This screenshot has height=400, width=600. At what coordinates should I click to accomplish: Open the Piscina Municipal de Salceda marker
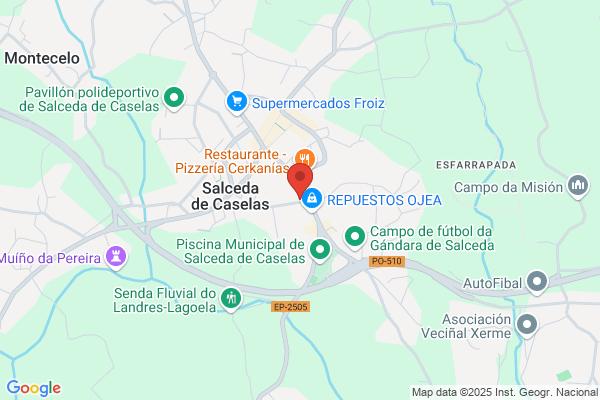coord(320,251)
